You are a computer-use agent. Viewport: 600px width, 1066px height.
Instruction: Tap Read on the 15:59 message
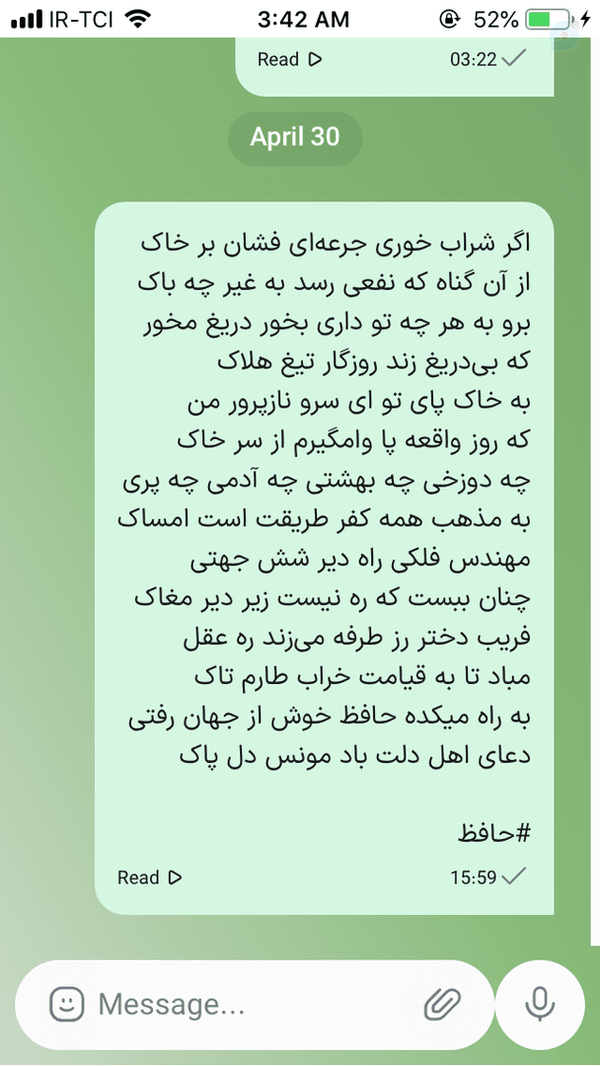point(149,877)
